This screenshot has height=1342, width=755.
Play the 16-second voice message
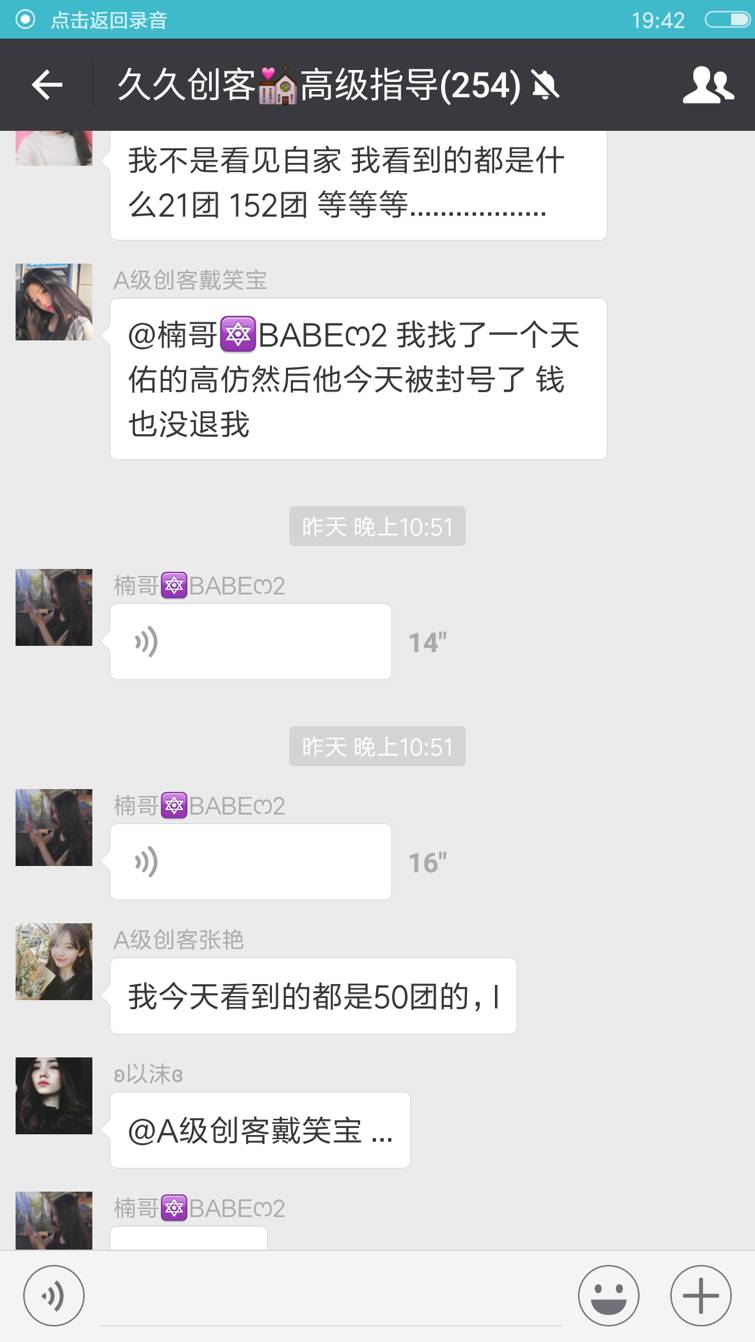250,862
